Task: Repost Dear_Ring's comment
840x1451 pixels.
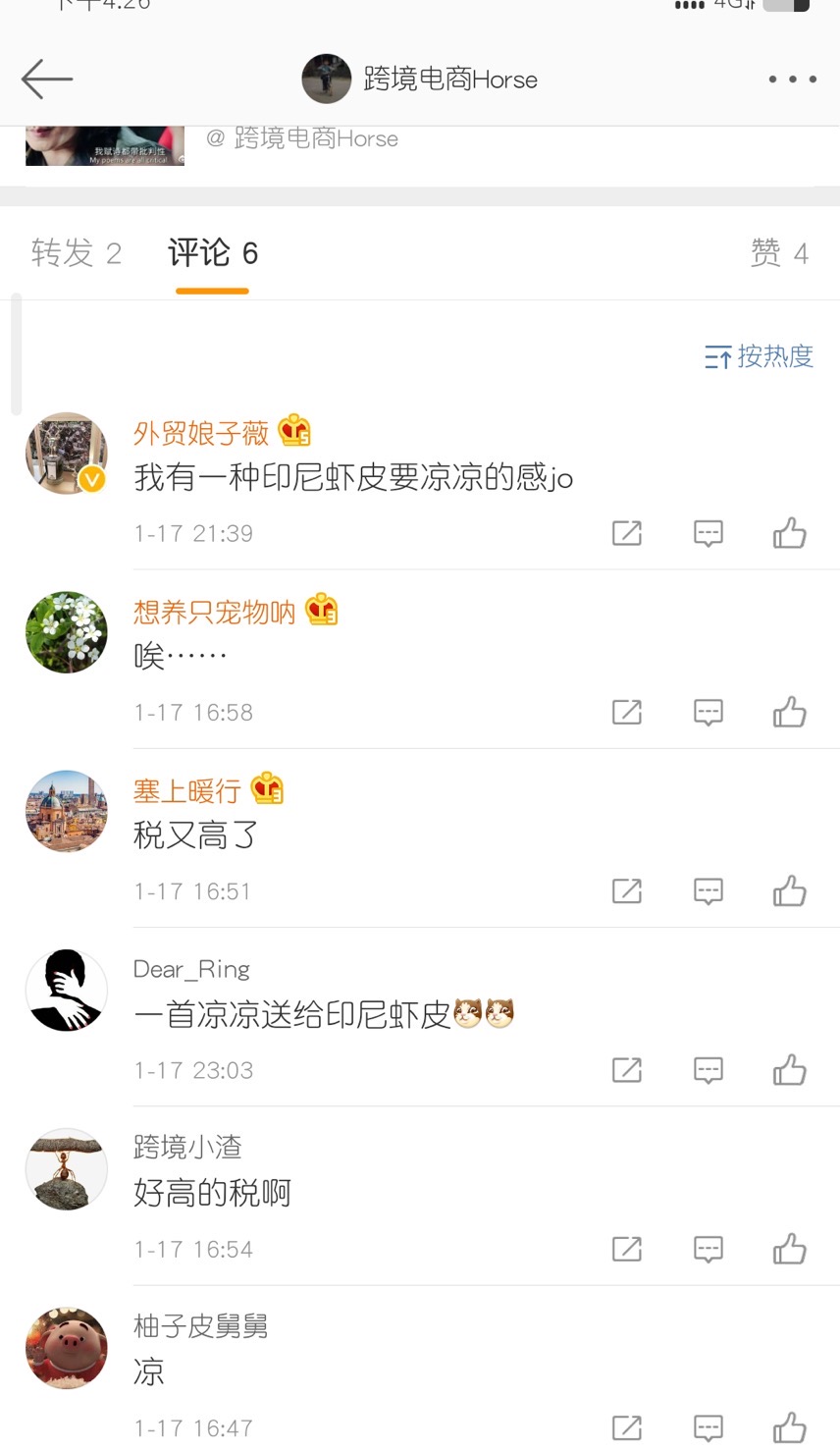Action: point(626,1070)
